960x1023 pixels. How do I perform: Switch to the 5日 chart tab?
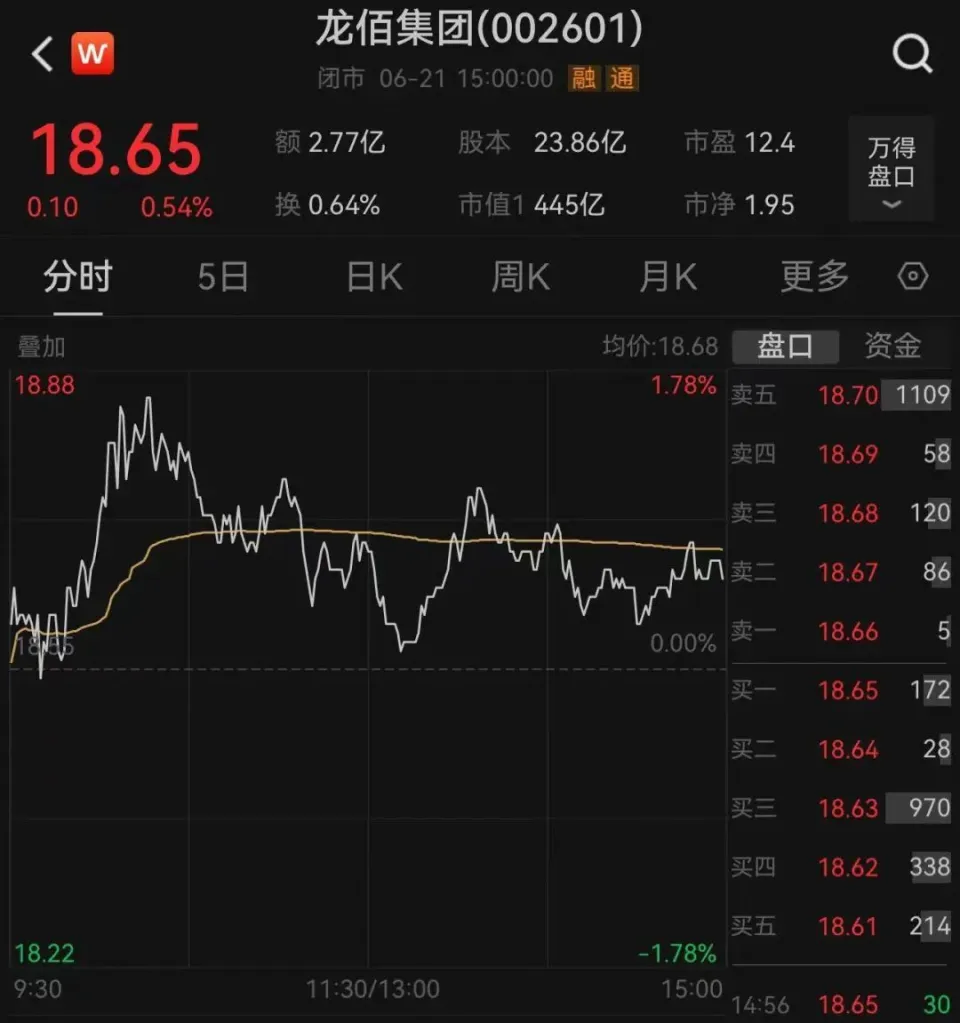(222, 277)
